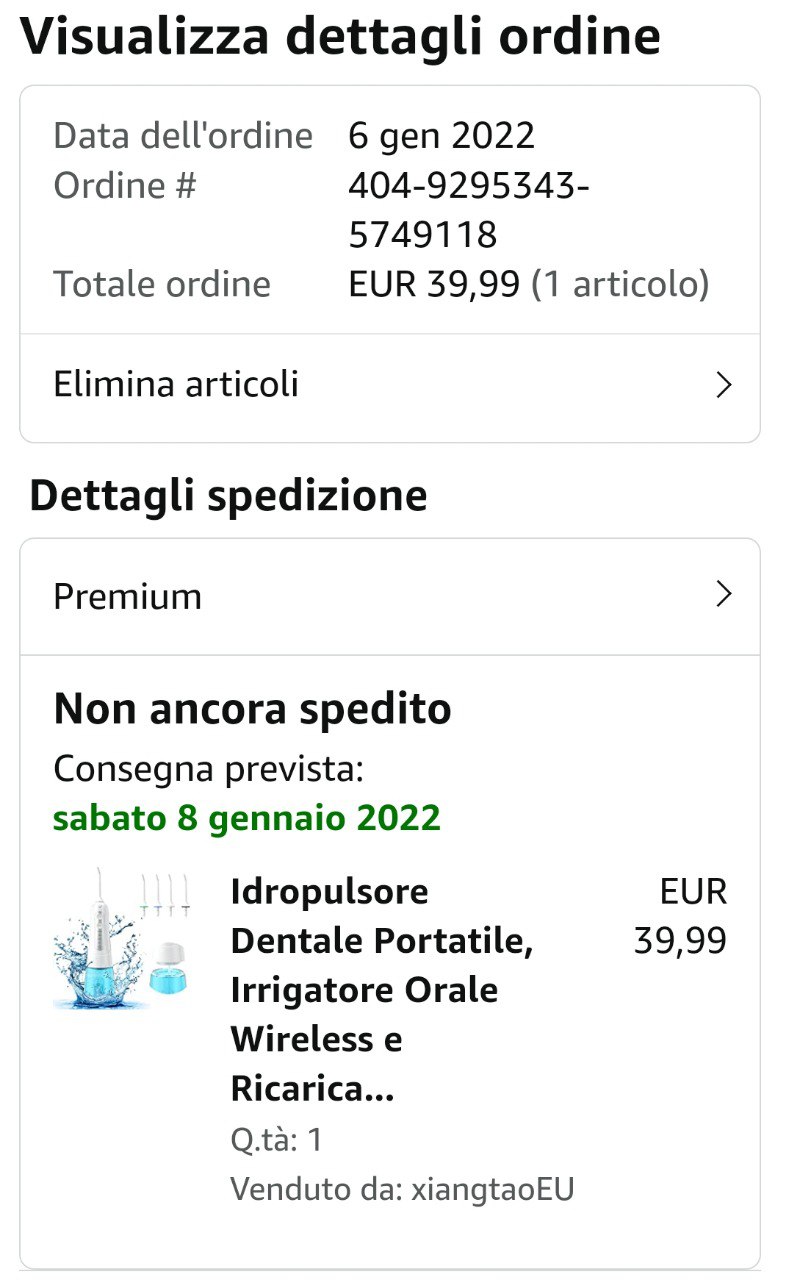Open the Premium shipping row
The height and width of the screenshot is (1280, 786).
point(390,597)
